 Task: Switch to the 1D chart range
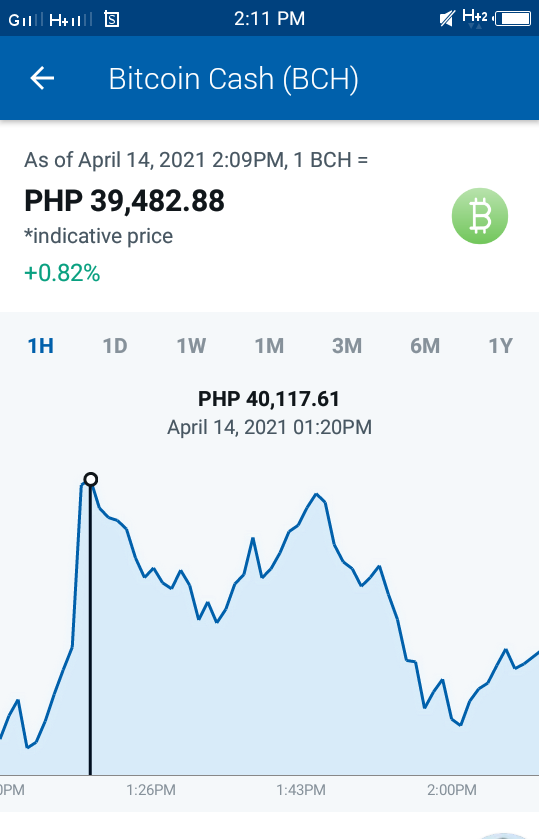(115, 346)
